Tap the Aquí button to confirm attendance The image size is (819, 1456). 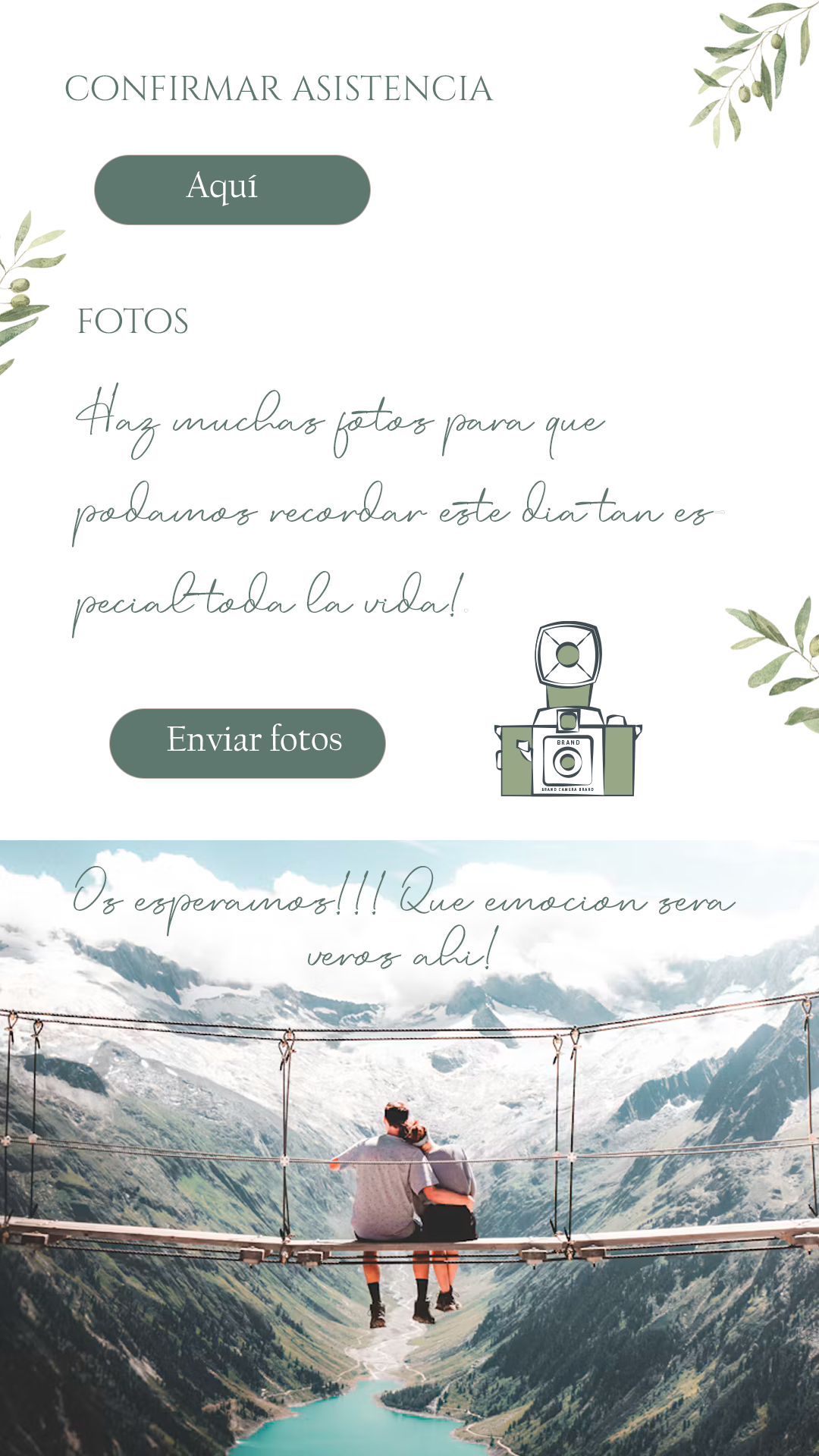232,190
